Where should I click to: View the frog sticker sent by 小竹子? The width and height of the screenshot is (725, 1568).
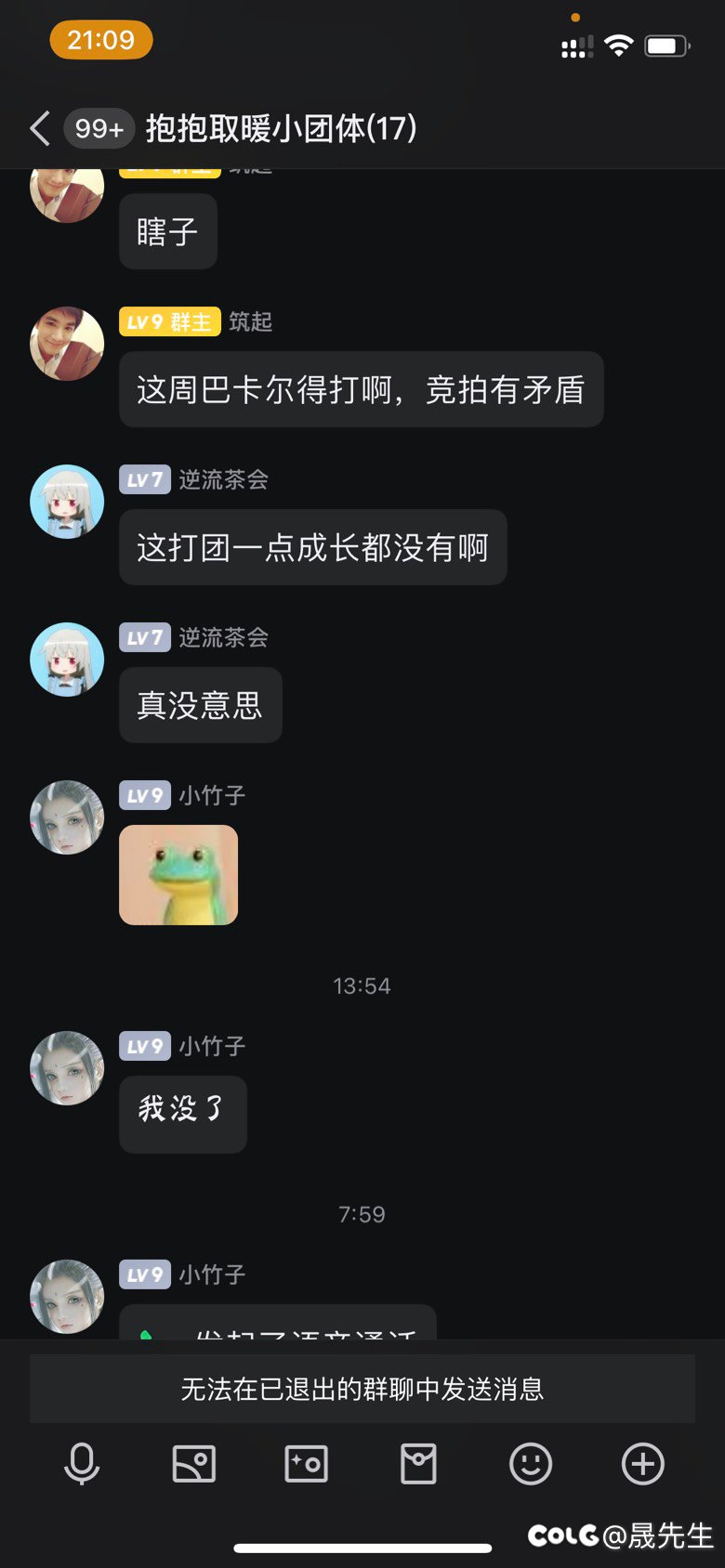pyautogui.click(x=178, y=875)
